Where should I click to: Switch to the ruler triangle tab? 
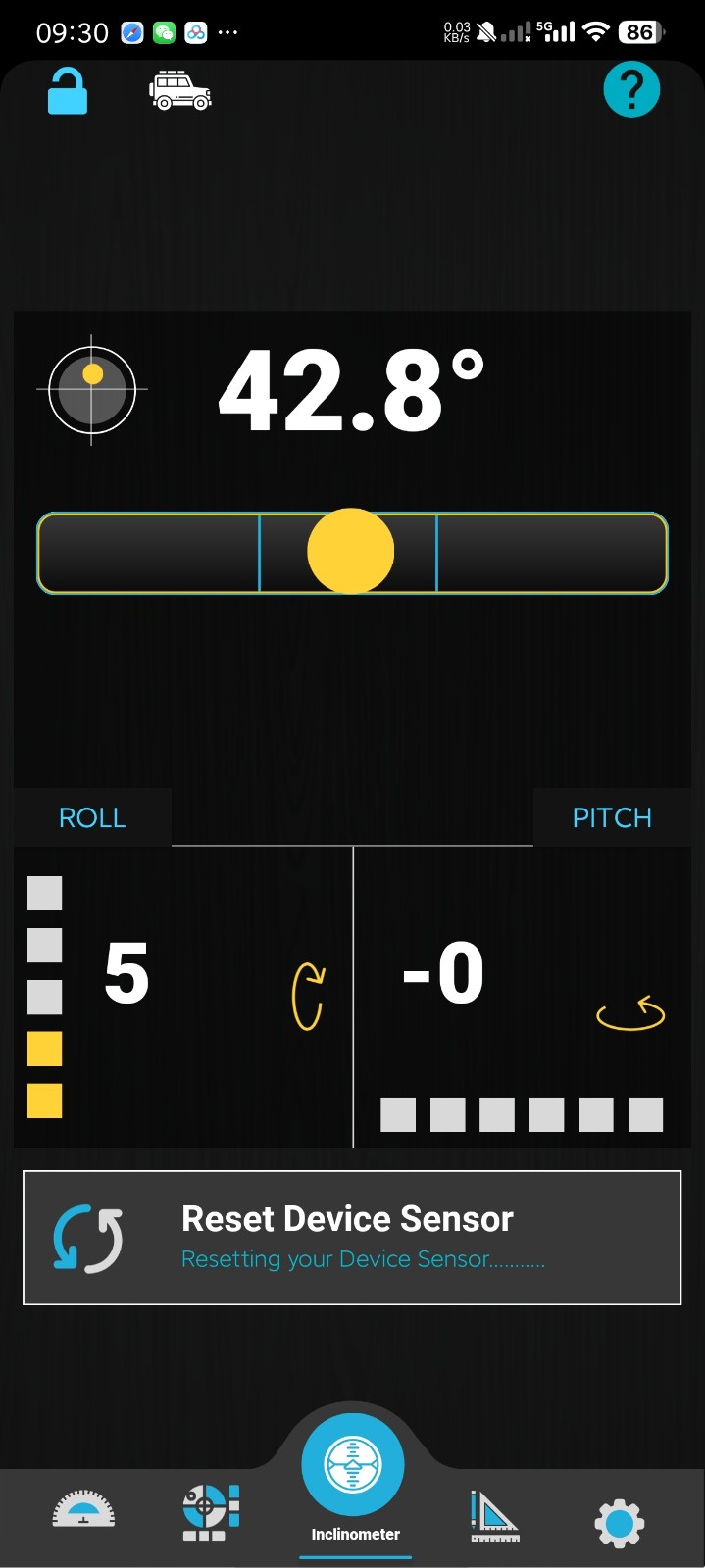(494, 1516)
